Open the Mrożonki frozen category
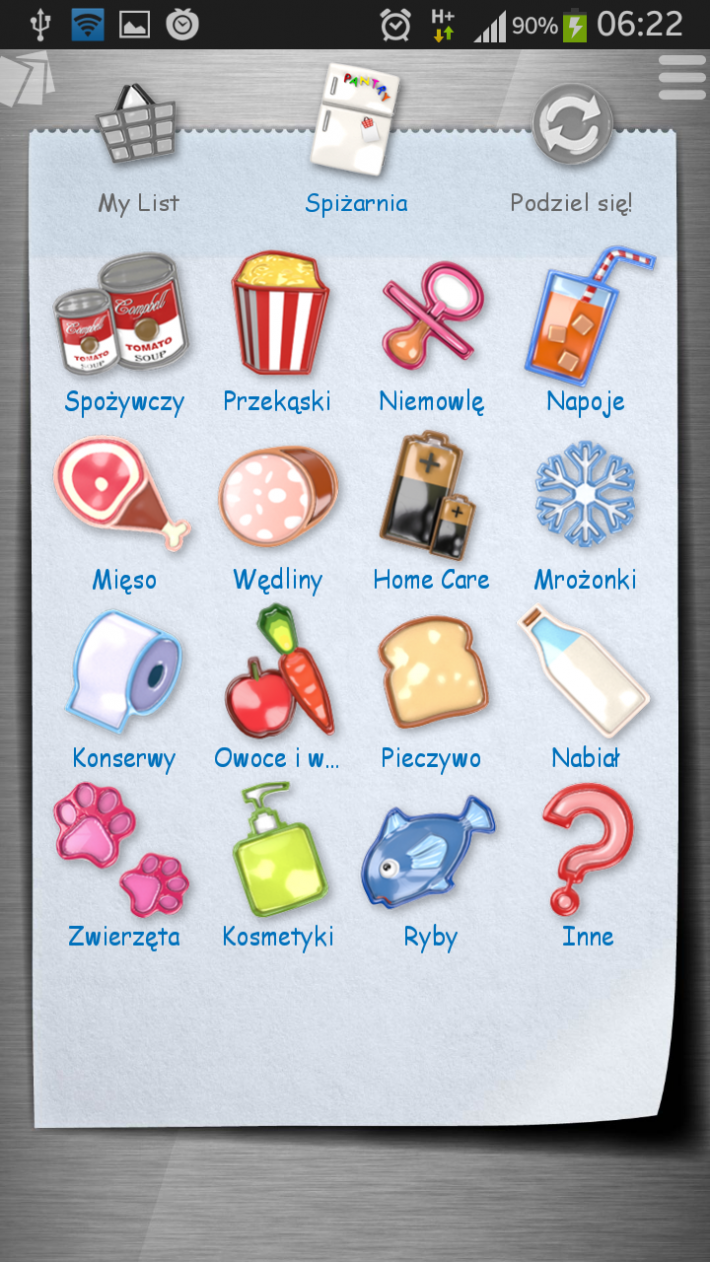Screen dimensions: 710x1262 coord(586,510)
